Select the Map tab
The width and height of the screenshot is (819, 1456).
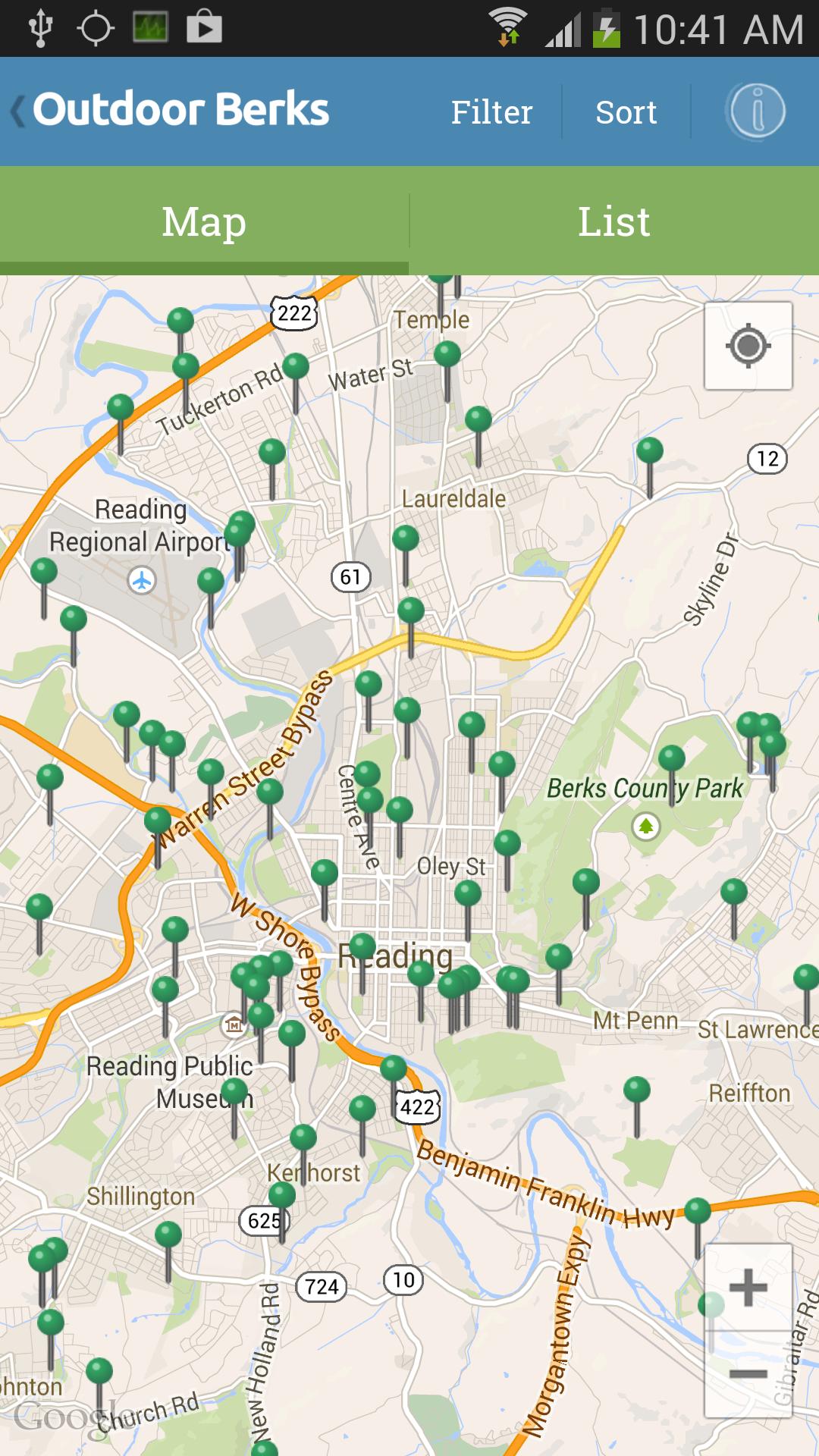(x=204, y=221)
